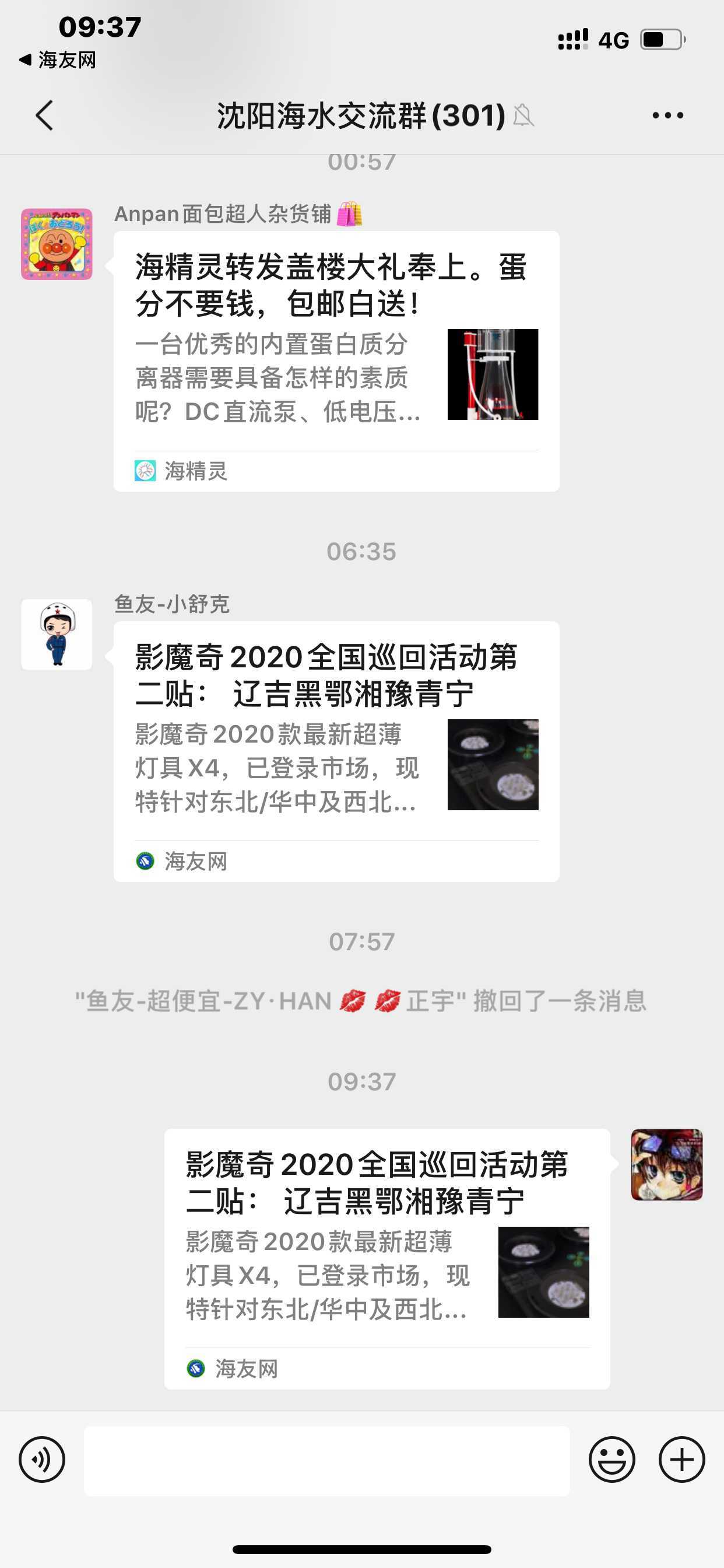Image resolution: width=724 pixels, height=1568 pixels.
Task: Open the plus attachment menu
Action: pos(681,1459)
